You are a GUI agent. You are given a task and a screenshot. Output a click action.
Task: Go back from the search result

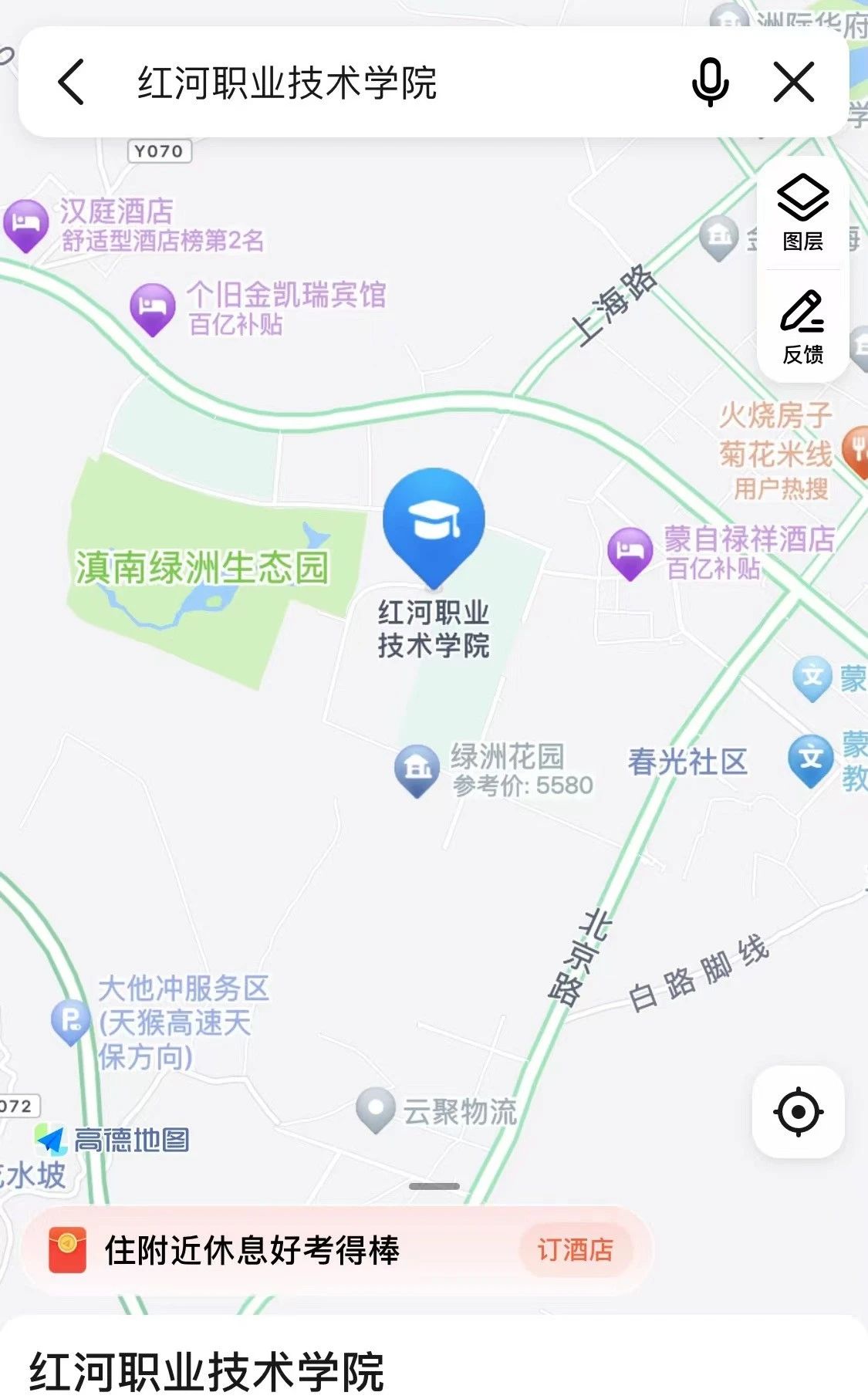[71, 82]
